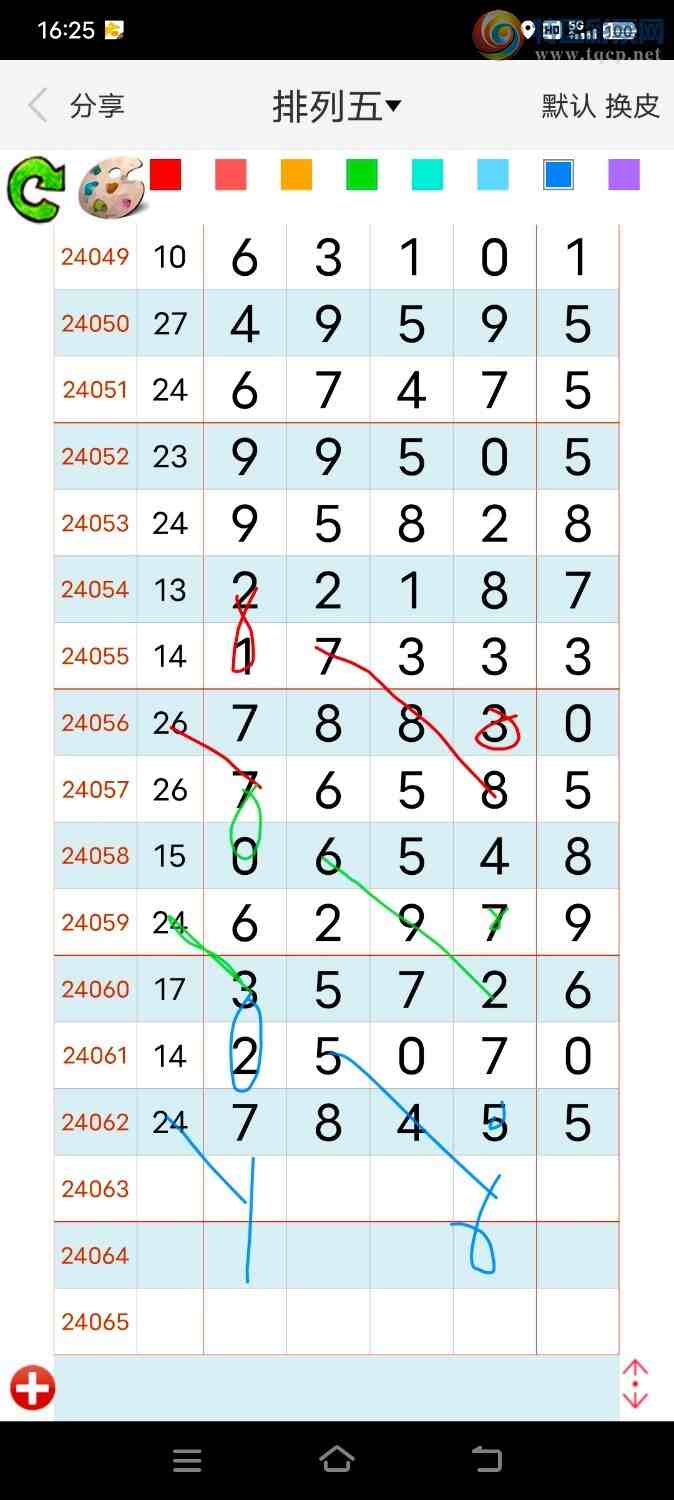Tap the red plus add button

(x=32, y=1388)
